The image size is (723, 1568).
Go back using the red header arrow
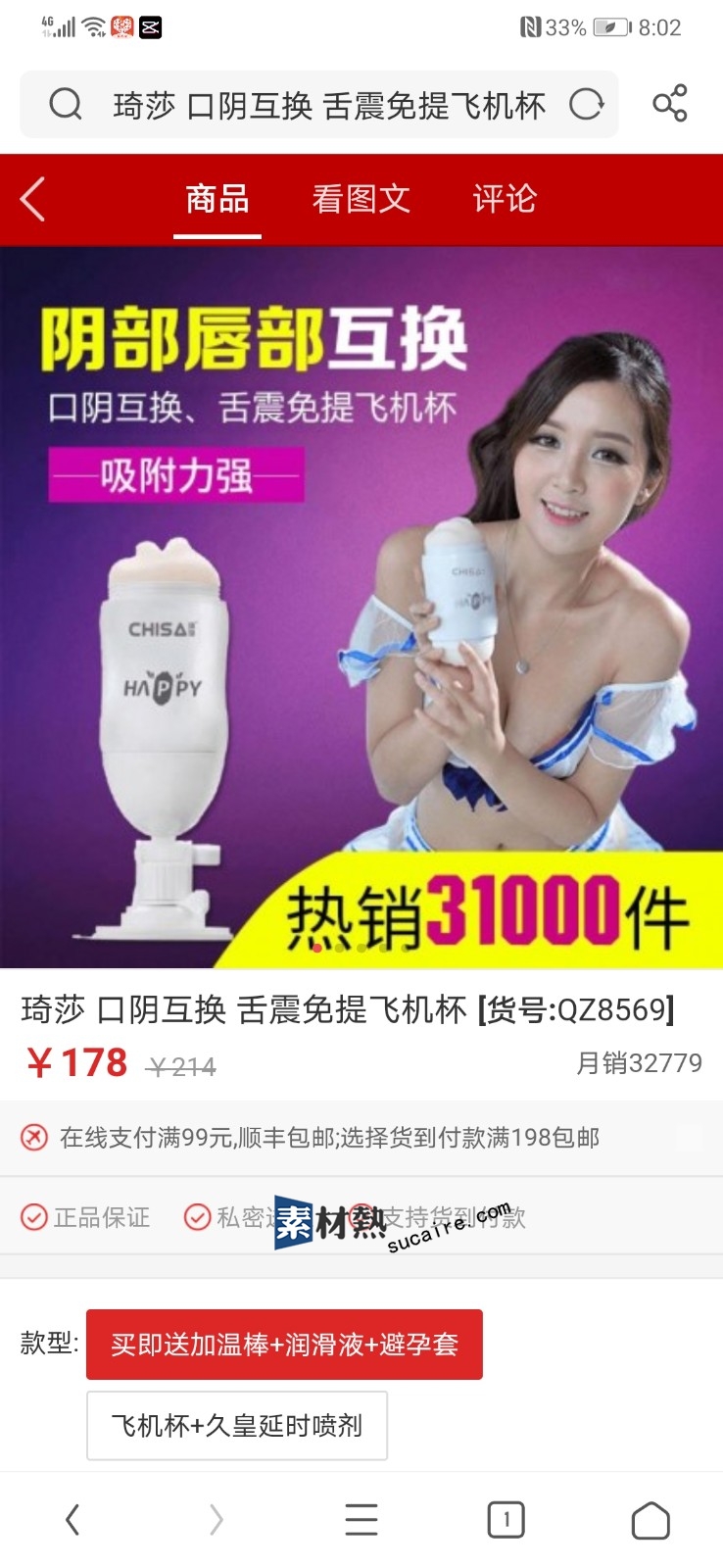[33, 199]
